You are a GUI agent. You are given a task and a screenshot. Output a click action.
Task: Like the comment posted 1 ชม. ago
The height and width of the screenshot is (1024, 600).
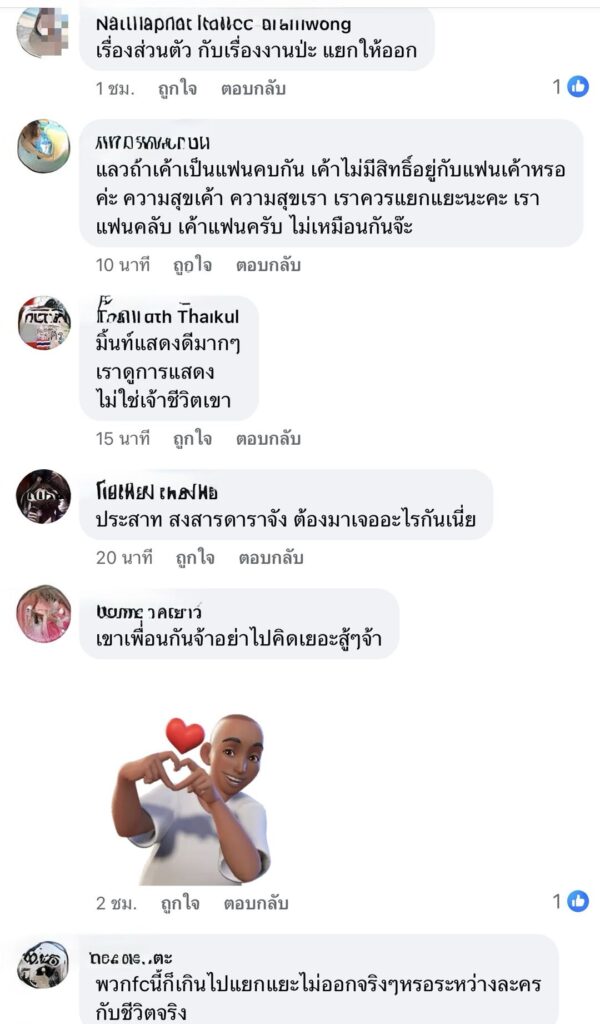[177, 88]
